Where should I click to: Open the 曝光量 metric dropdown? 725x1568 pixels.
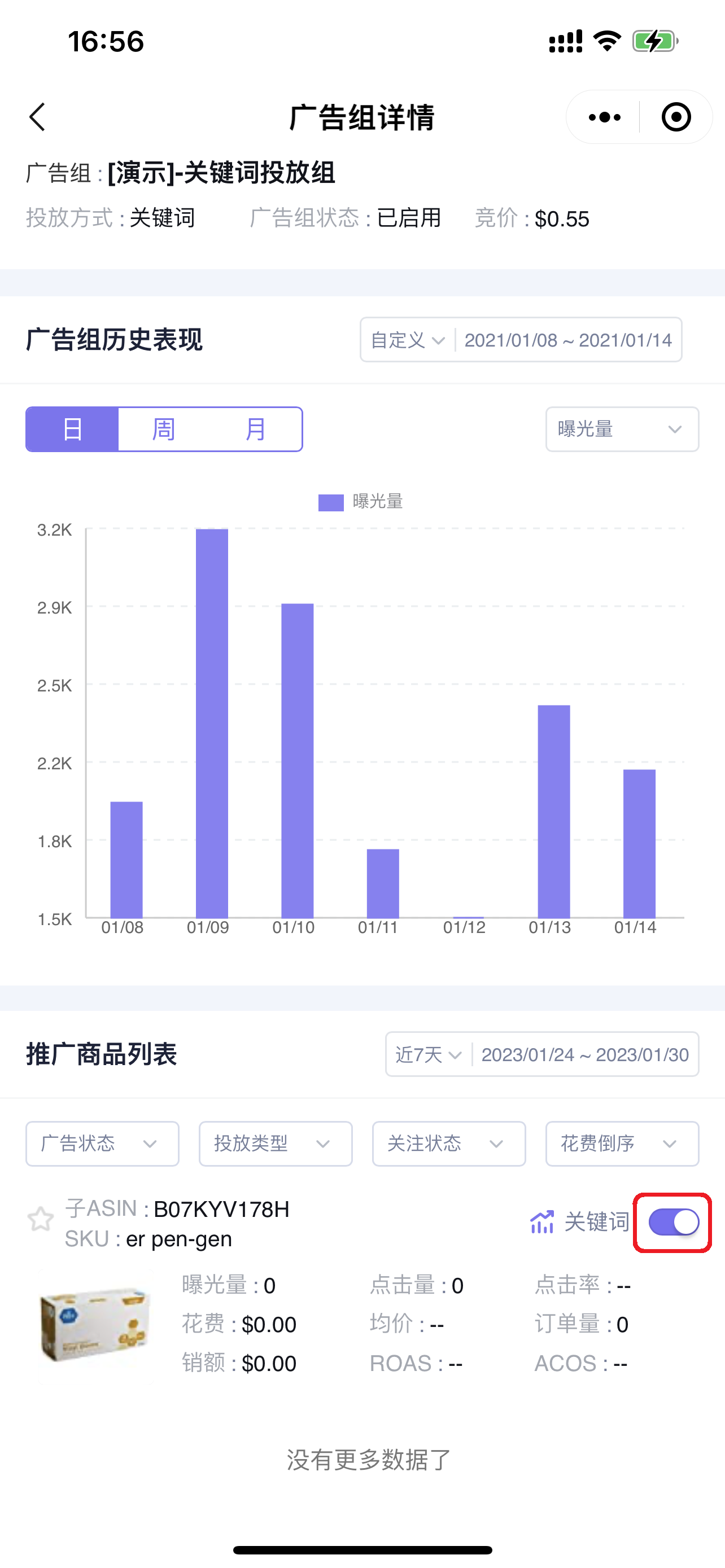coord(622,429)
